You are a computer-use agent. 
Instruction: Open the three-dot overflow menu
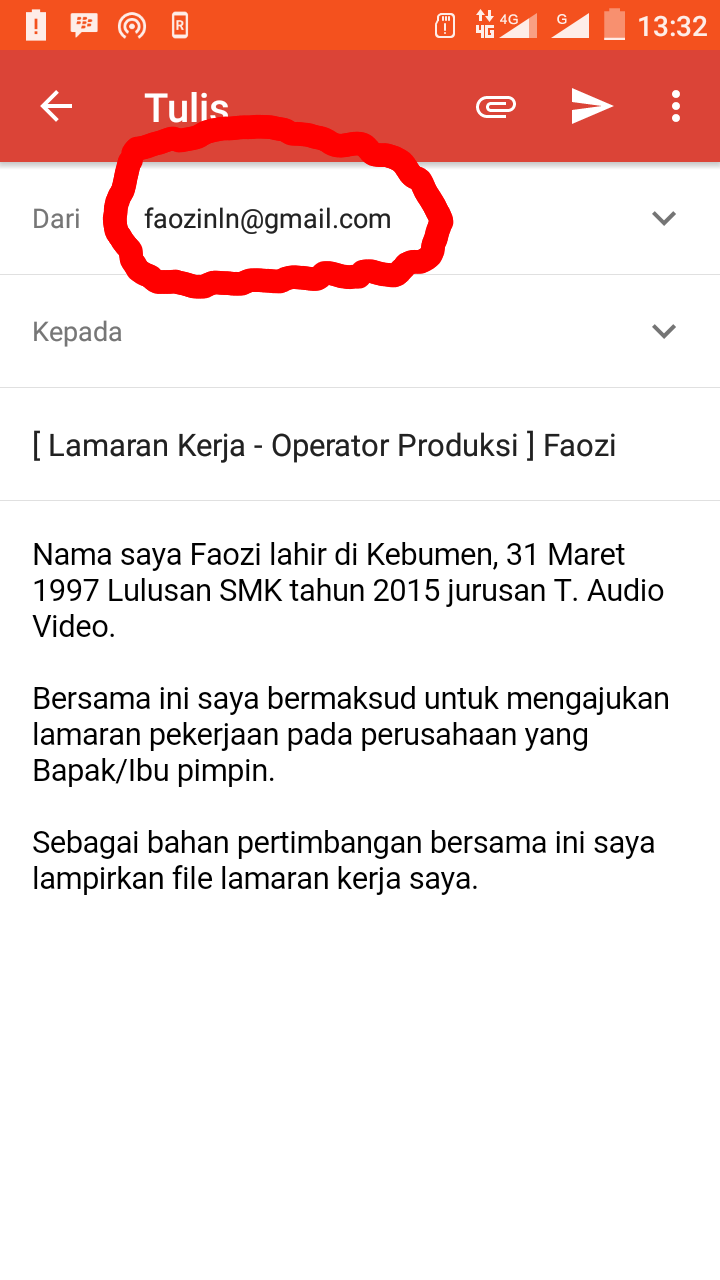tap(676, 106)
